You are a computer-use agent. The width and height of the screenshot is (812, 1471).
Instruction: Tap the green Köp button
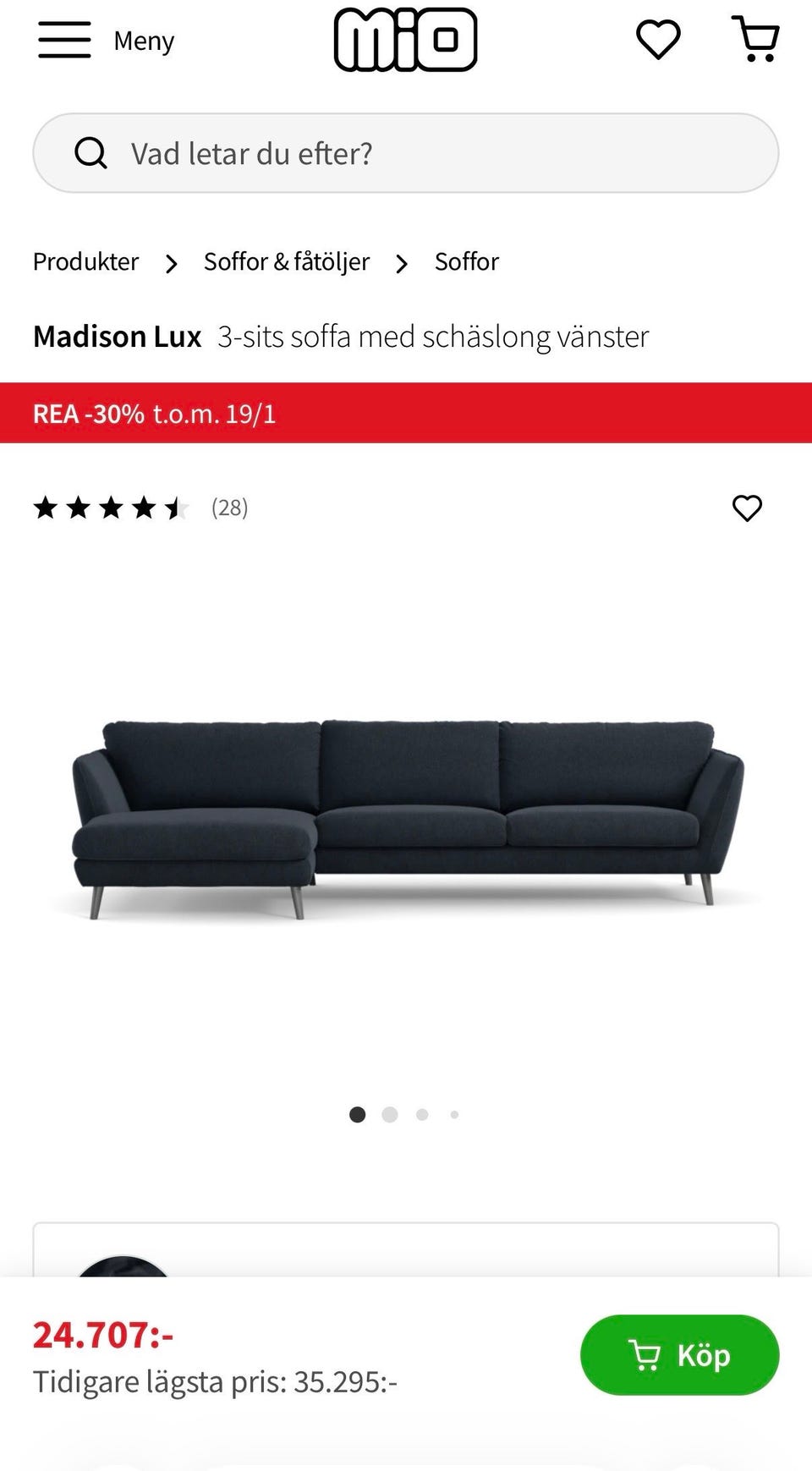679,1355
